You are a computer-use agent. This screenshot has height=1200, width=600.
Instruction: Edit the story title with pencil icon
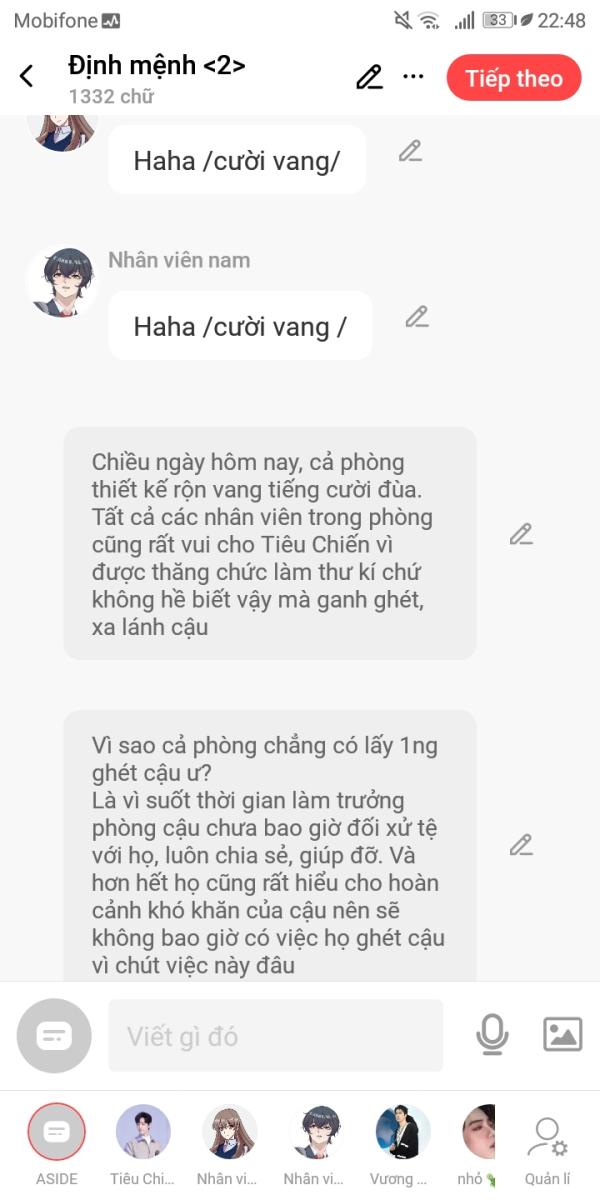click(x=369, y=77)
